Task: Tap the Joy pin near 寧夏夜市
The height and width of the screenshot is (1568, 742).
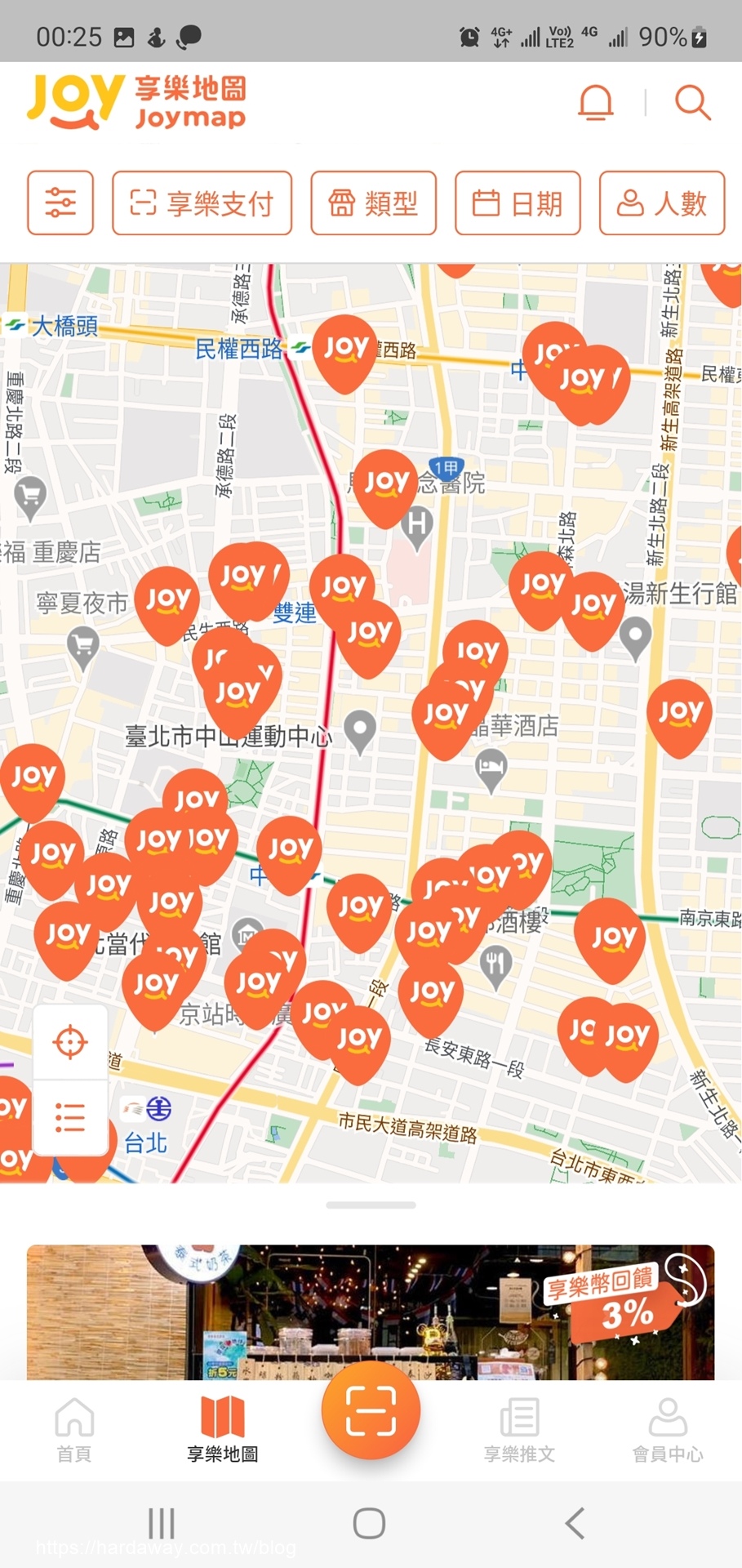Action: pyautogui.click(x=167, y=604)
